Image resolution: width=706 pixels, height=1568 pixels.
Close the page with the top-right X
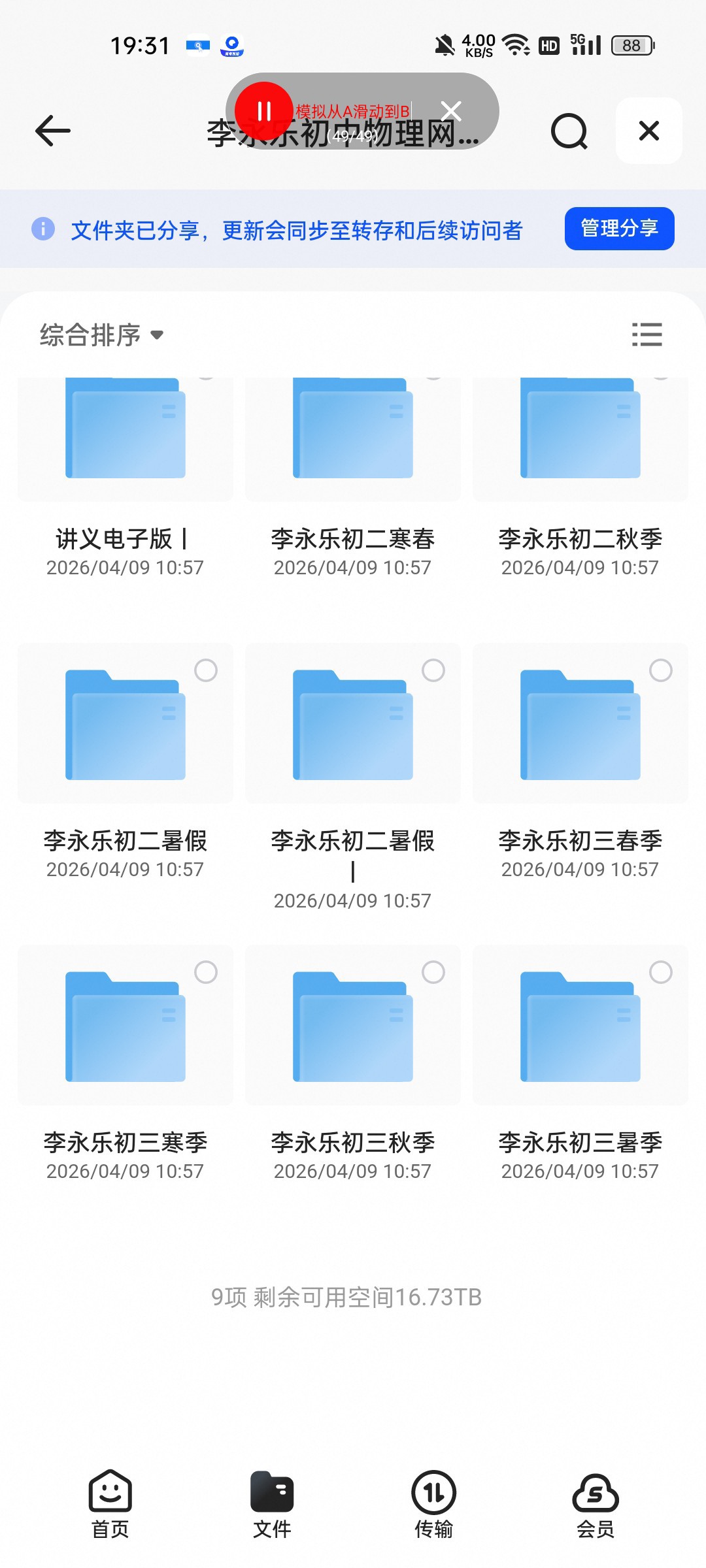tap(648, 131)
